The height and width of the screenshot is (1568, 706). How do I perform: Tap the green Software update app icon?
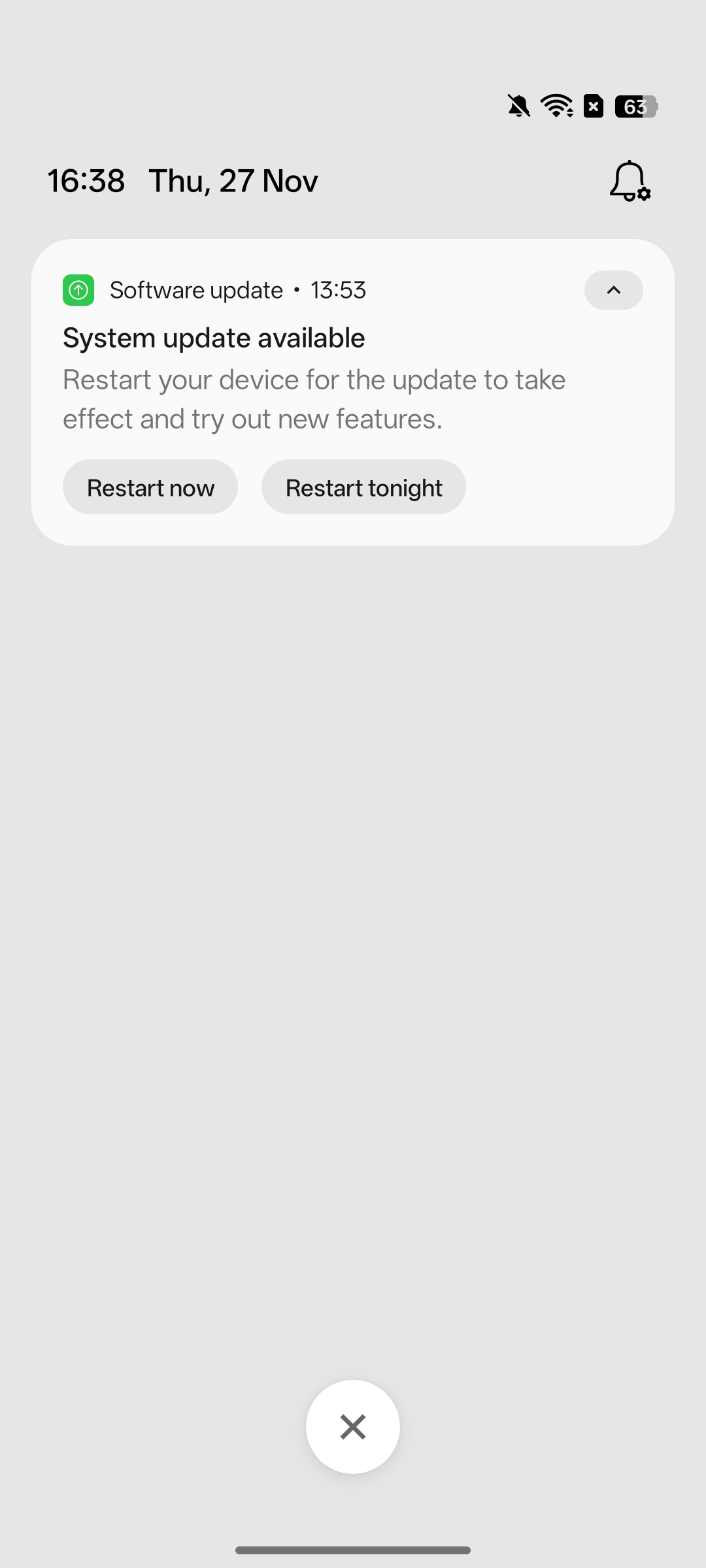tap(78, 290)
